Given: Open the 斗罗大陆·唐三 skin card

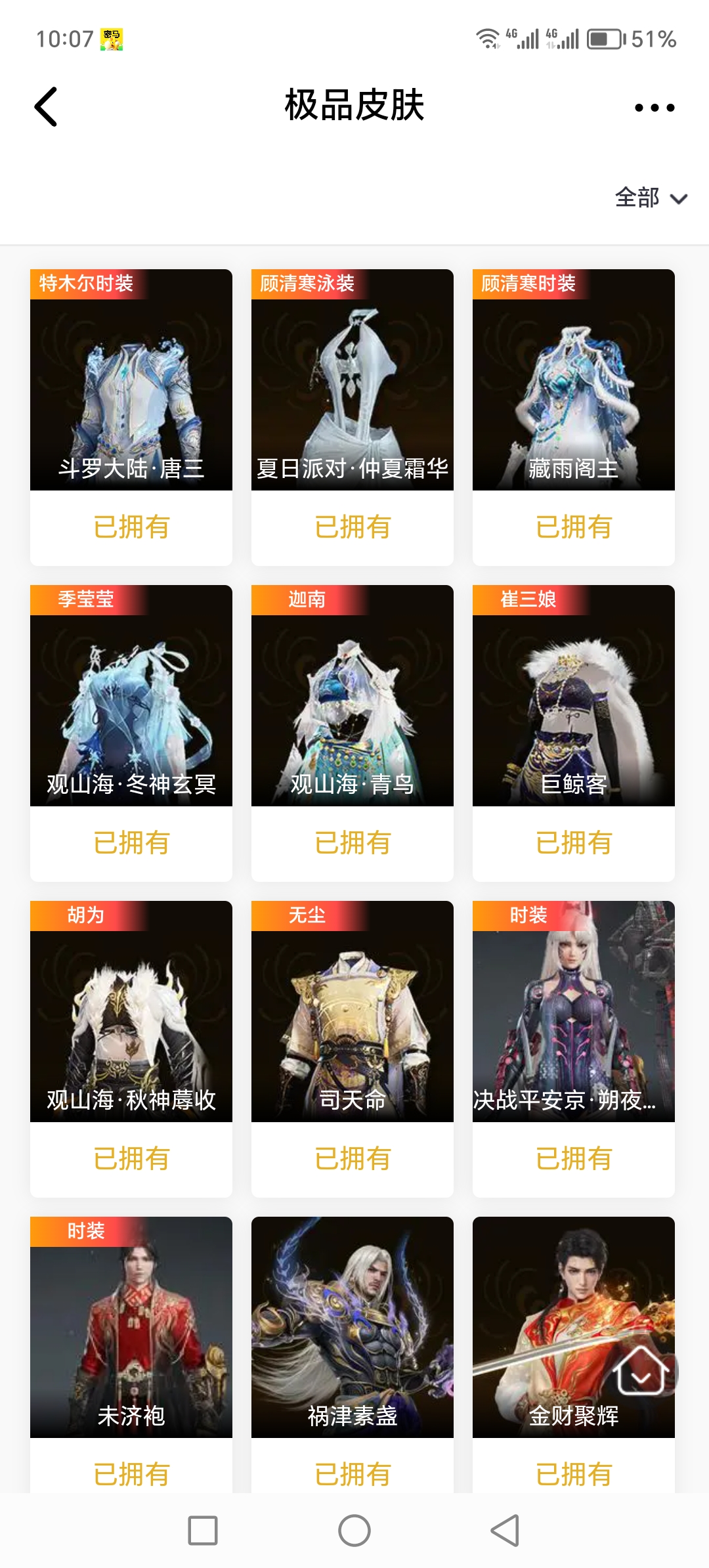Looking at the screenshot, I should click(131, 381).
